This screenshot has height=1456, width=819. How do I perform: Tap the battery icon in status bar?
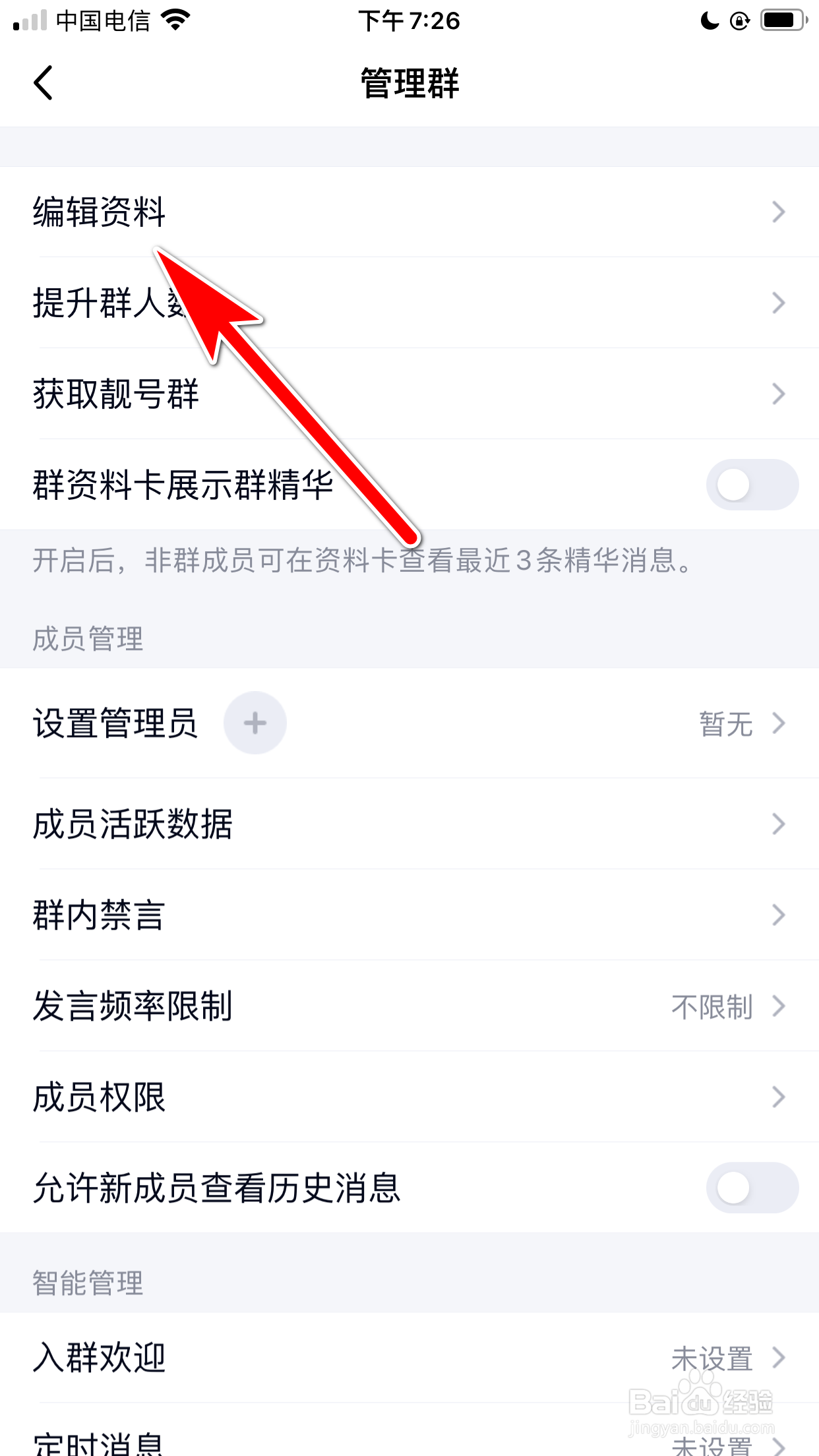[781, 19]
